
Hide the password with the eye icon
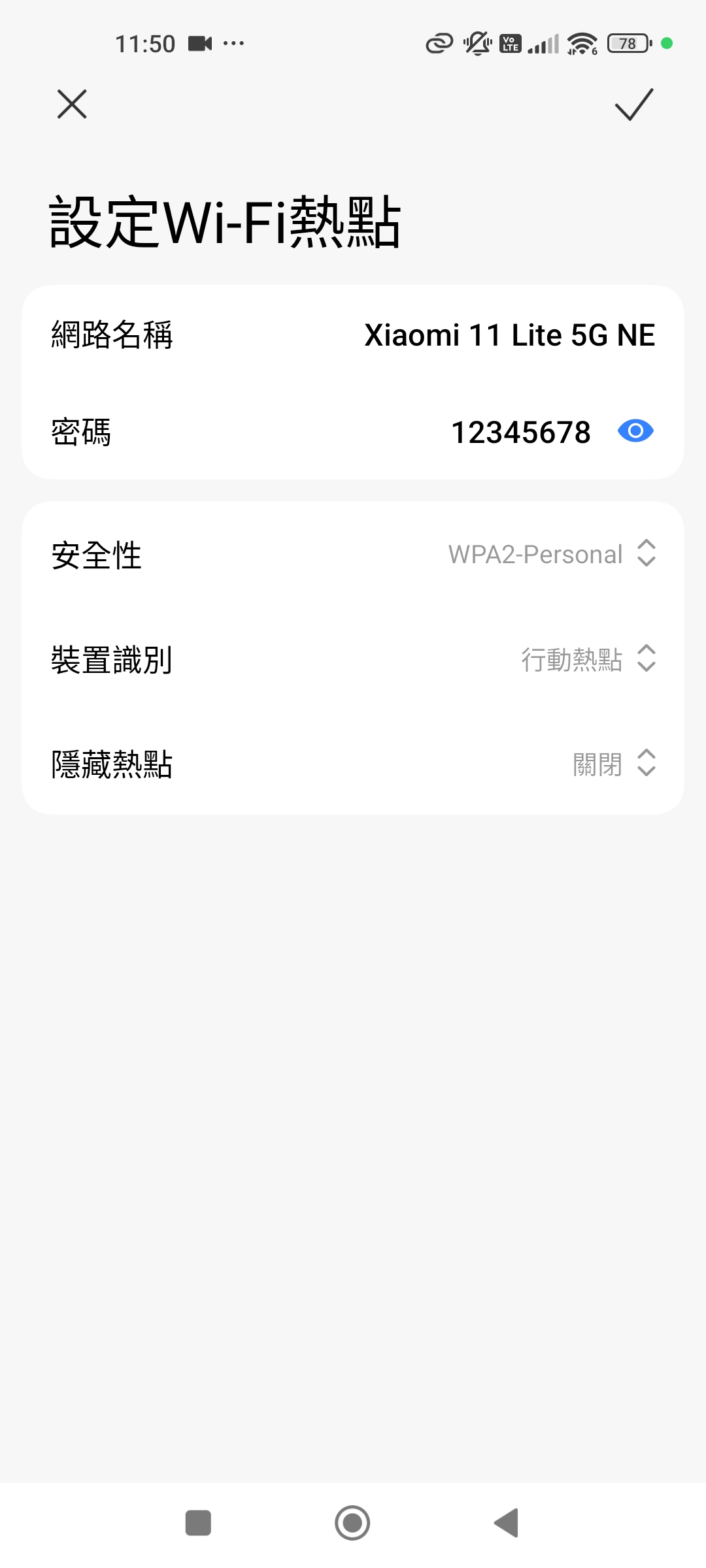coord(635,431)
